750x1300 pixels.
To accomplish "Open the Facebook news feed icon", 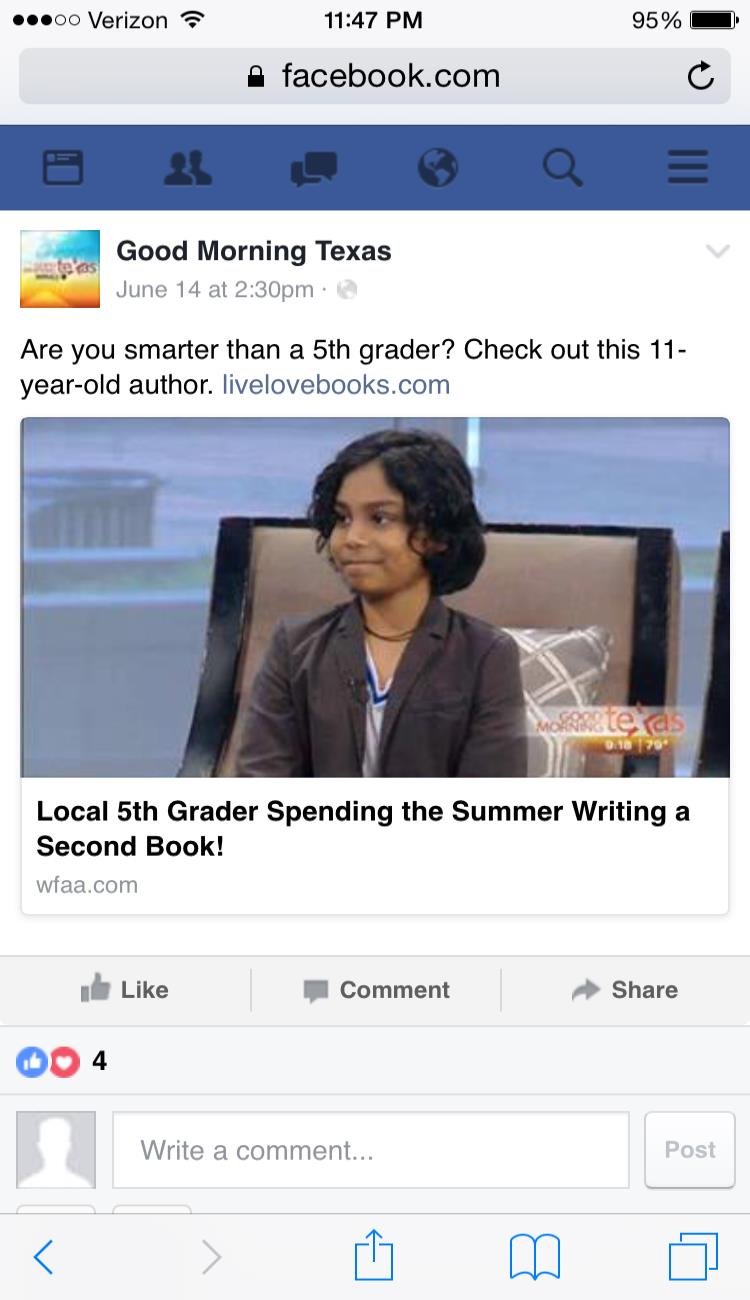I will [x=62, y=167].
